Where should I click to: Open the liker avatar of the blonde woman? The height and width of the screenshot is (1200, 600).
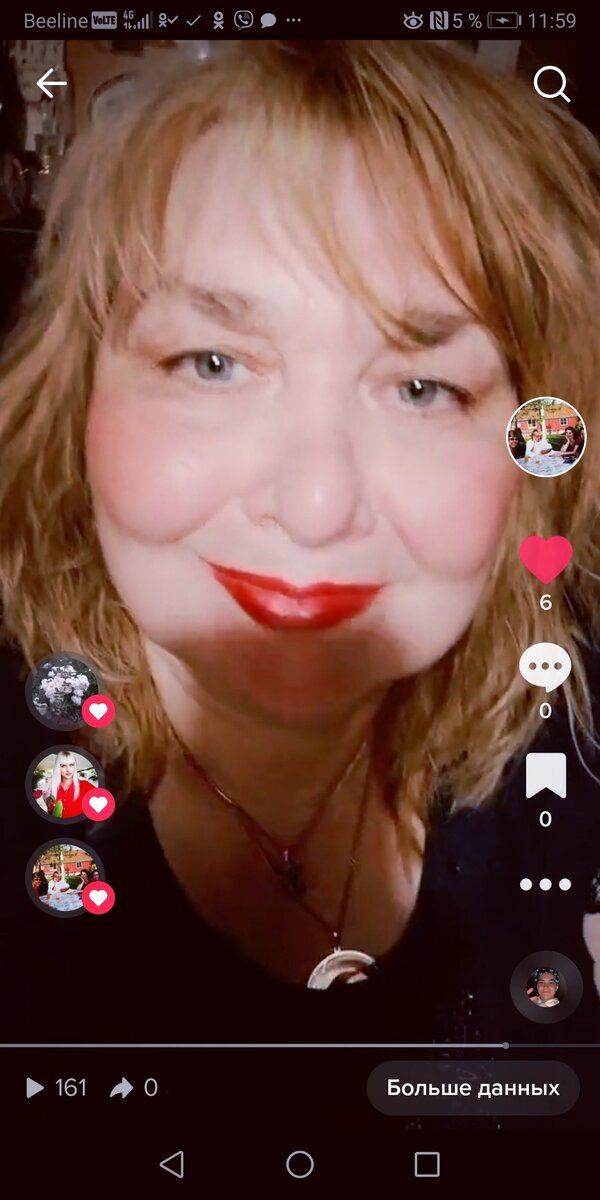pos(64,784)
